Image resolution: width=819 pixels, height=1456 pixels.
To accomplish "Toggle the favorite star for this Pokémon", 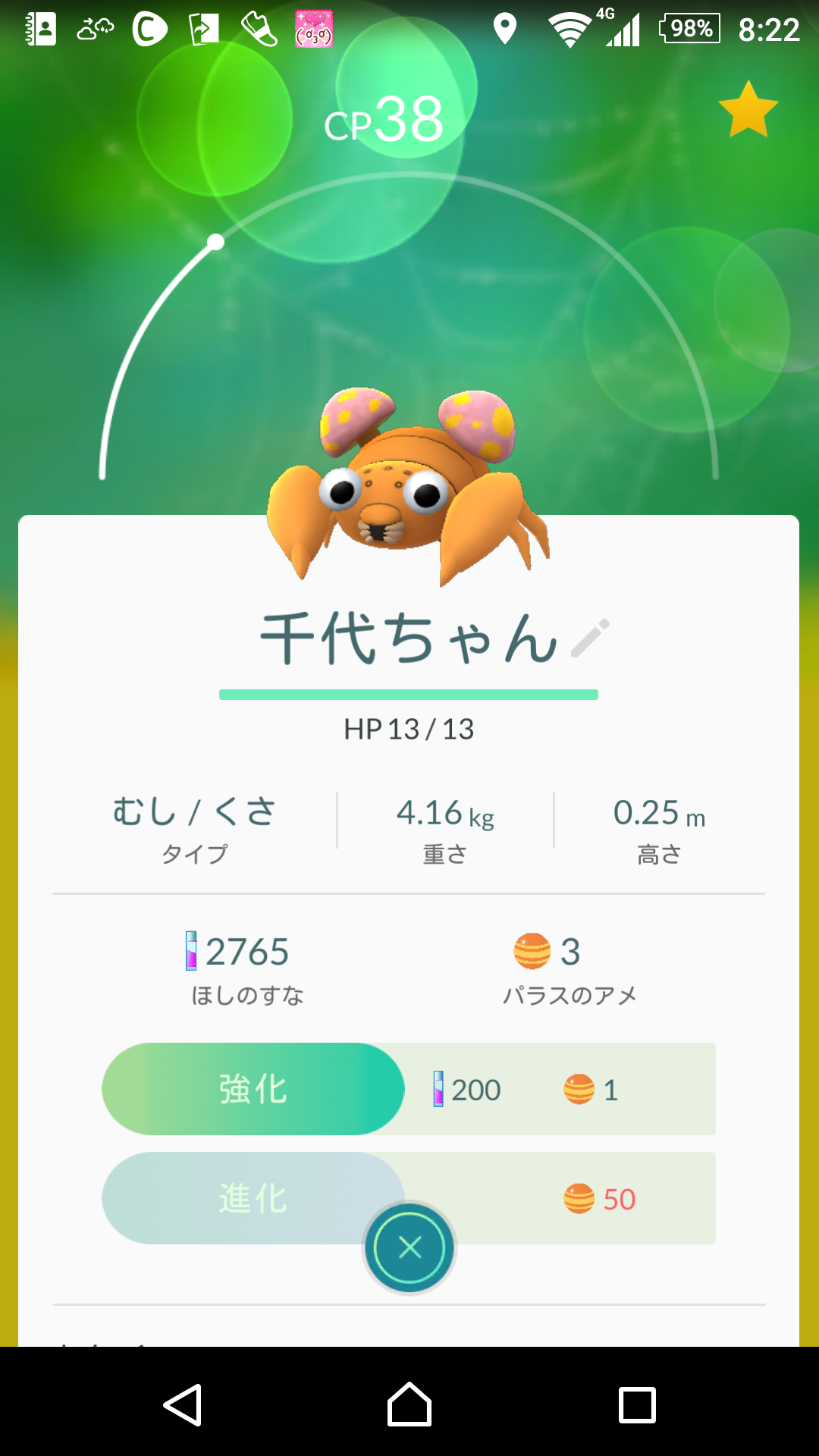I will tap(748, 110).
